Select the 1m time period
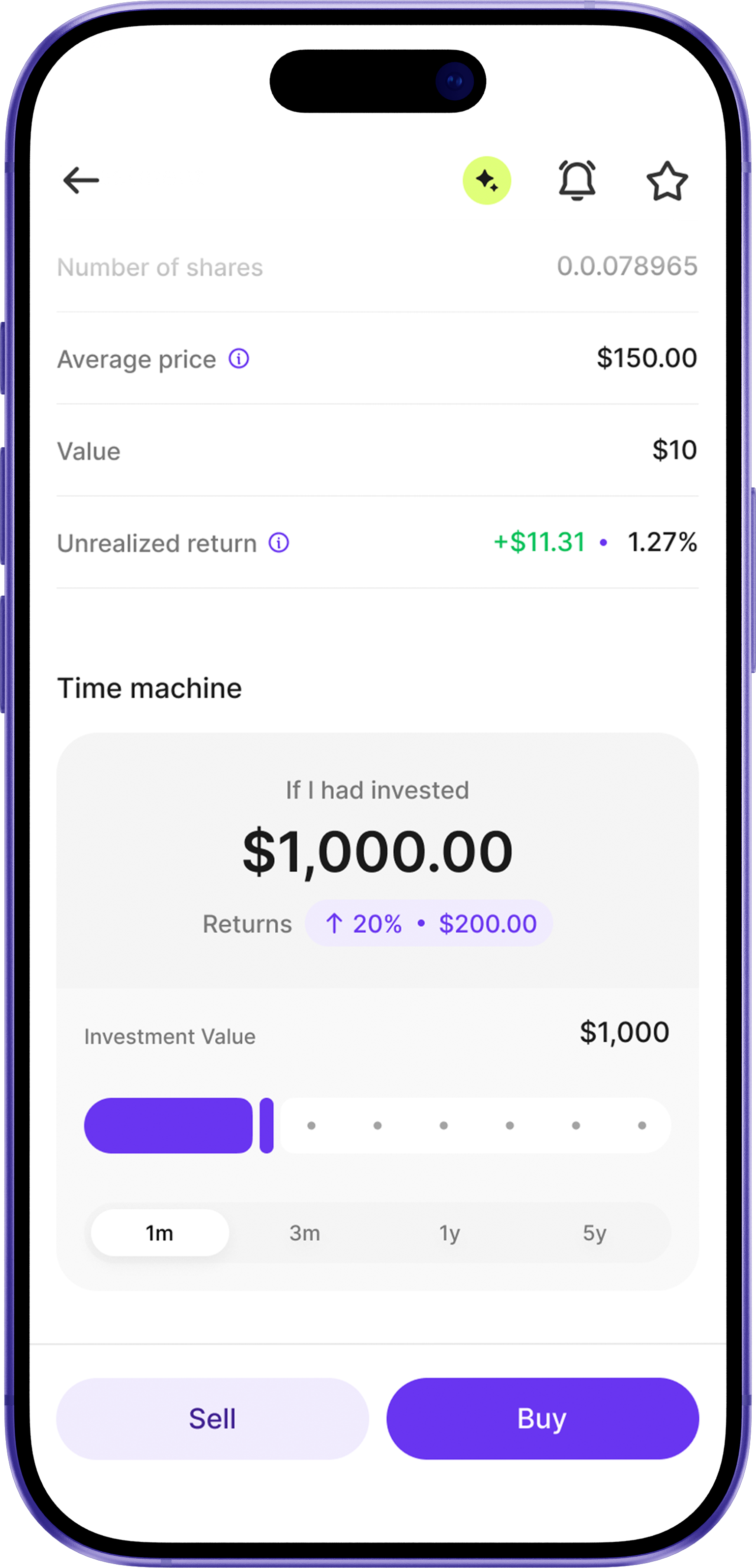 point(159,1232)
